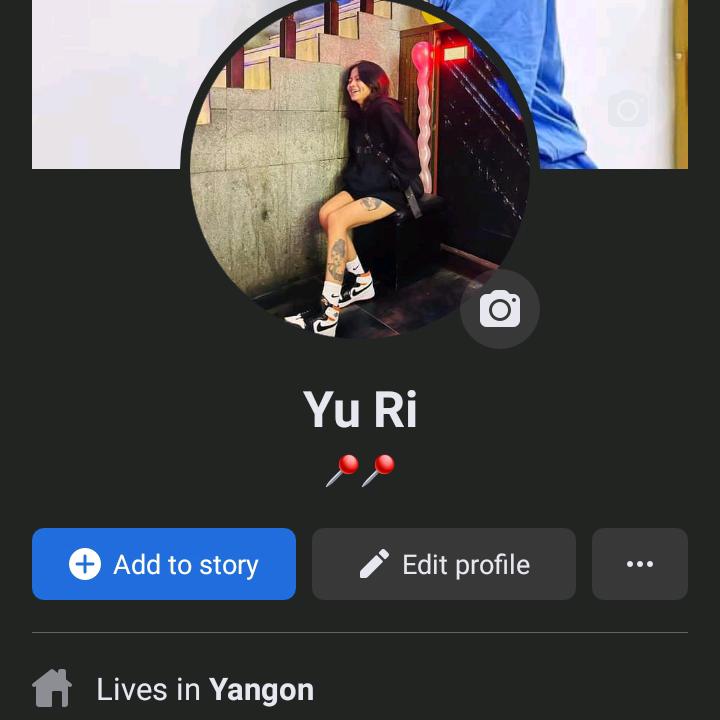Viewport: 720px width, 720px height.
Task: Open Edit profile
Action: coord(444,564)
